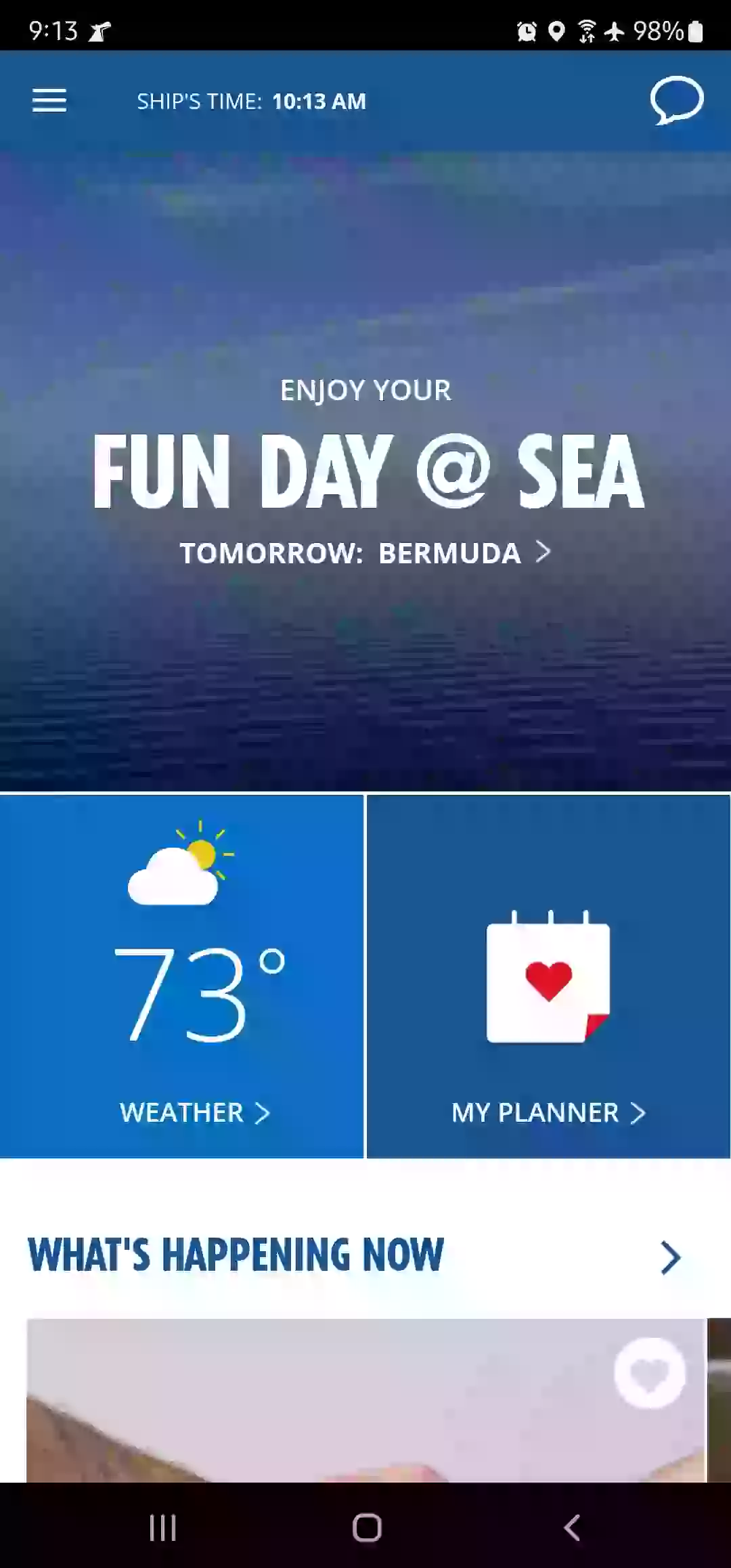Screen dimensions: 731x1568
Task: Open the hamburger menu
Action: [x=49, y=101]
